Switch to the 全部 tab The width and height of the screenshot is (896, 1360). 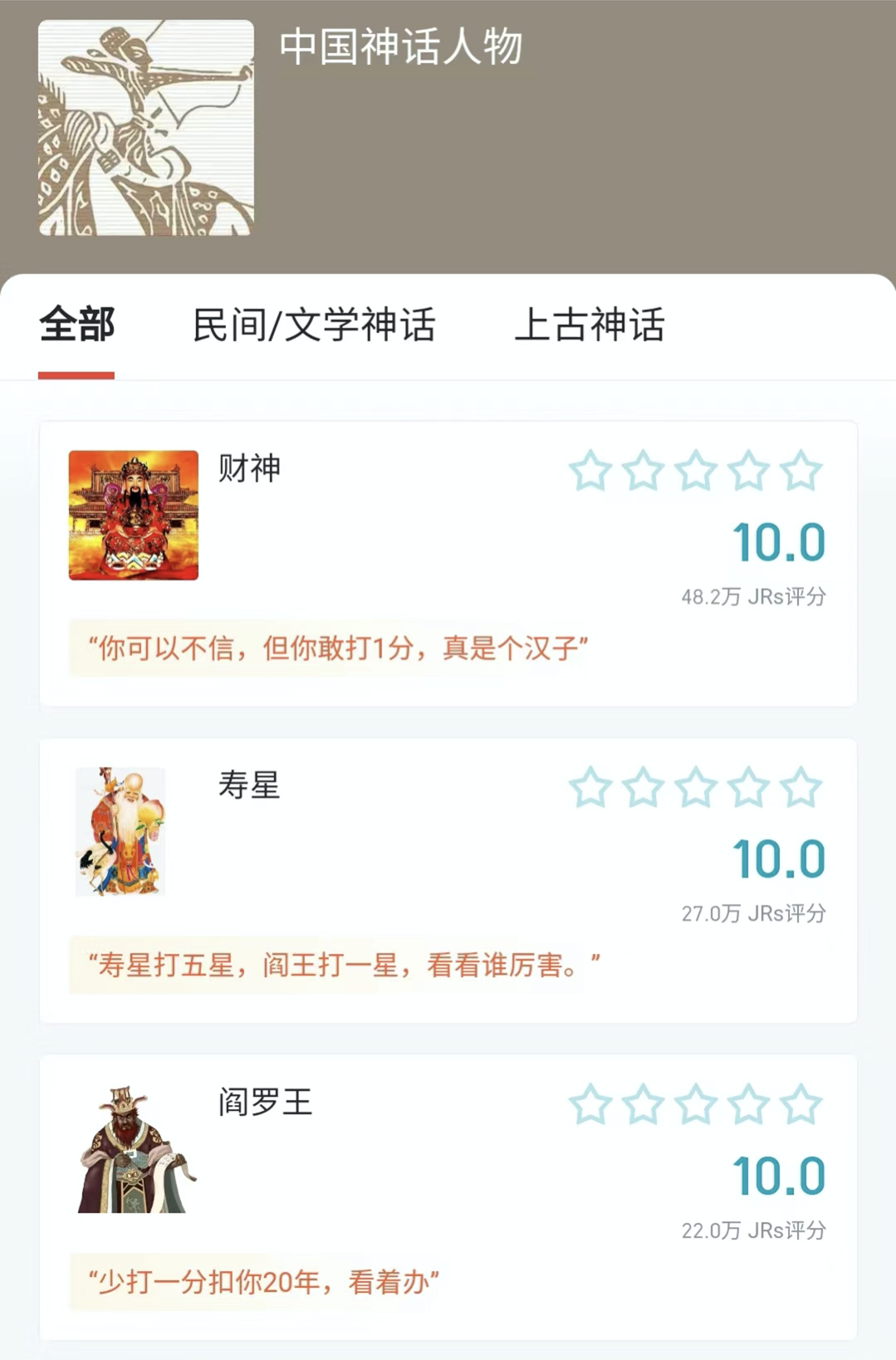pyautogui.click(x=76, y=325)
